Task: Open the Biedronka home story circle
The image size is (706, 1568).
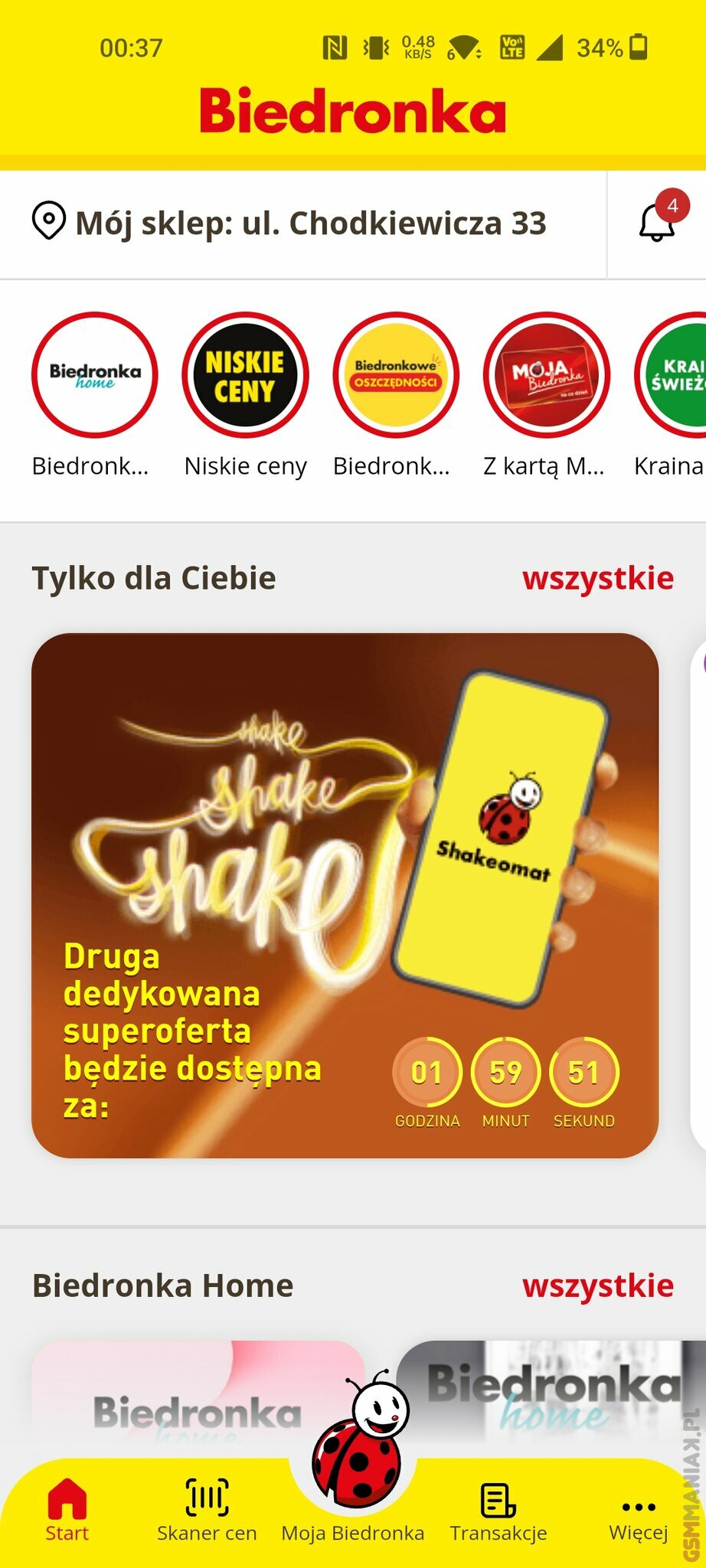Action: pos(94,375)
